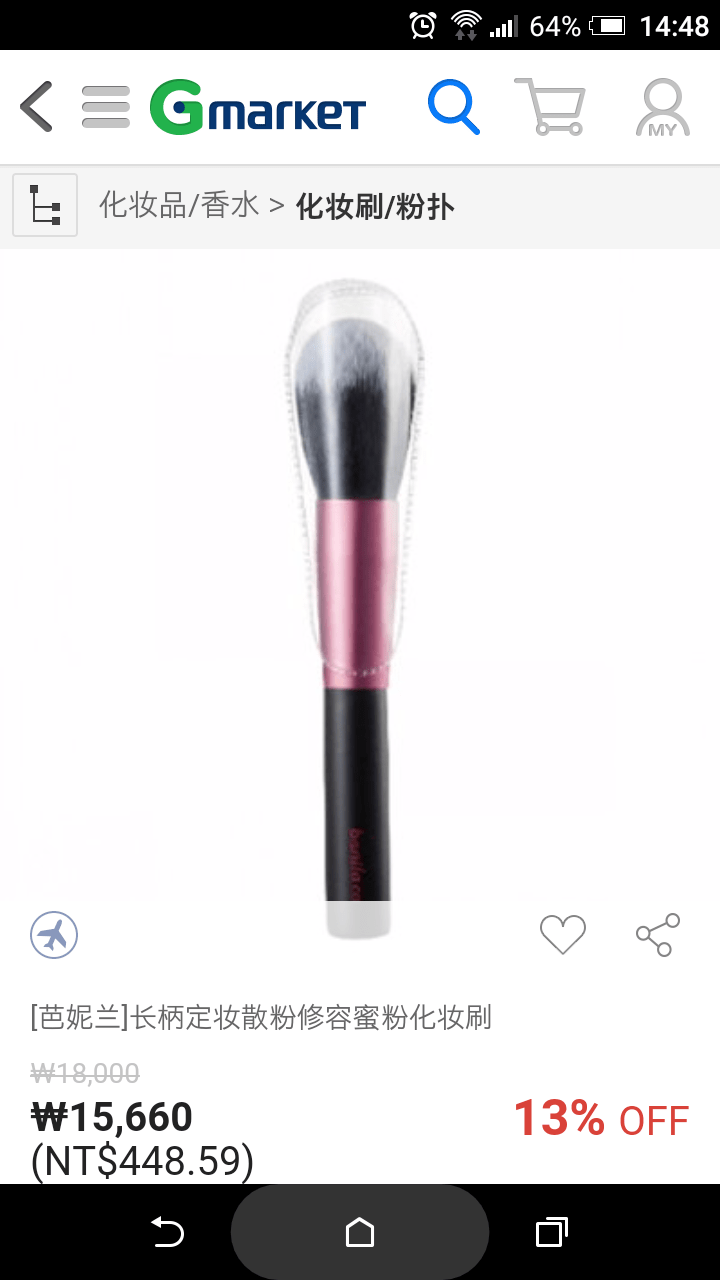Screen dimensions: 720x1280
Task: Open the 化妆品/香水 category breadcrumb
Action: coord(179,206)
